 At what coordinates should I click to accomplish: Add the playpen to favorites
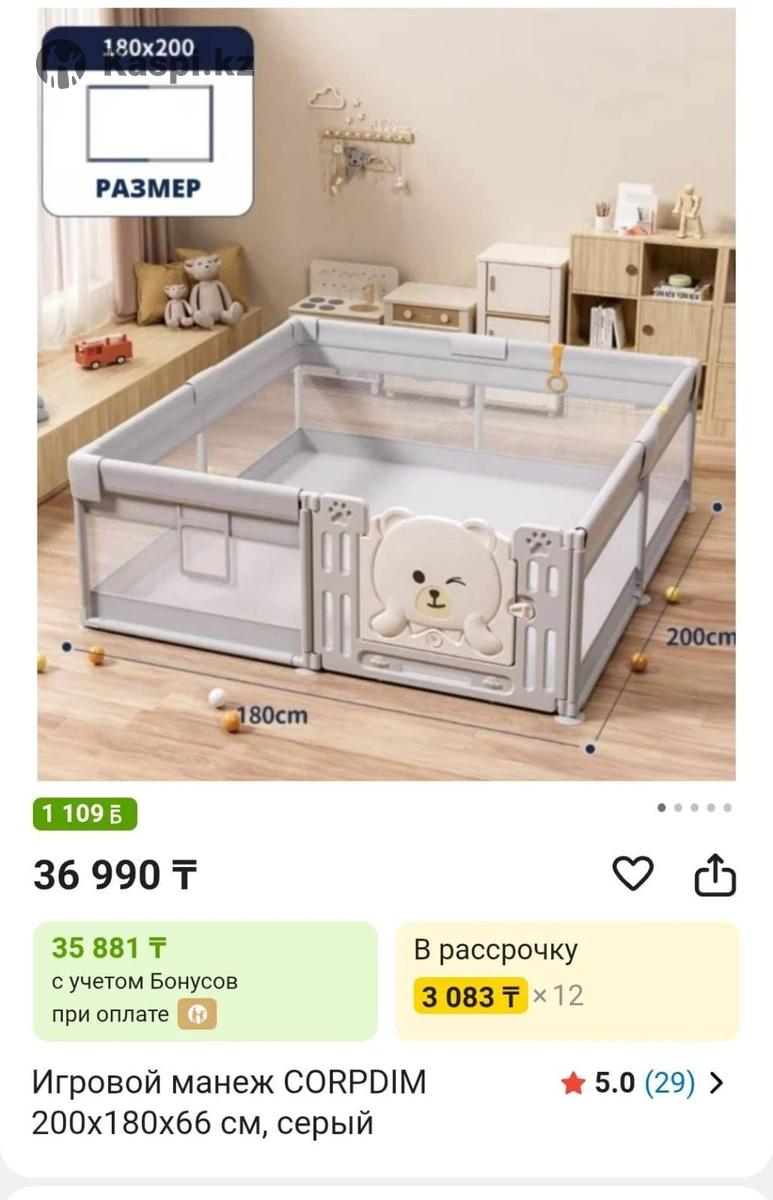[632, 875]
